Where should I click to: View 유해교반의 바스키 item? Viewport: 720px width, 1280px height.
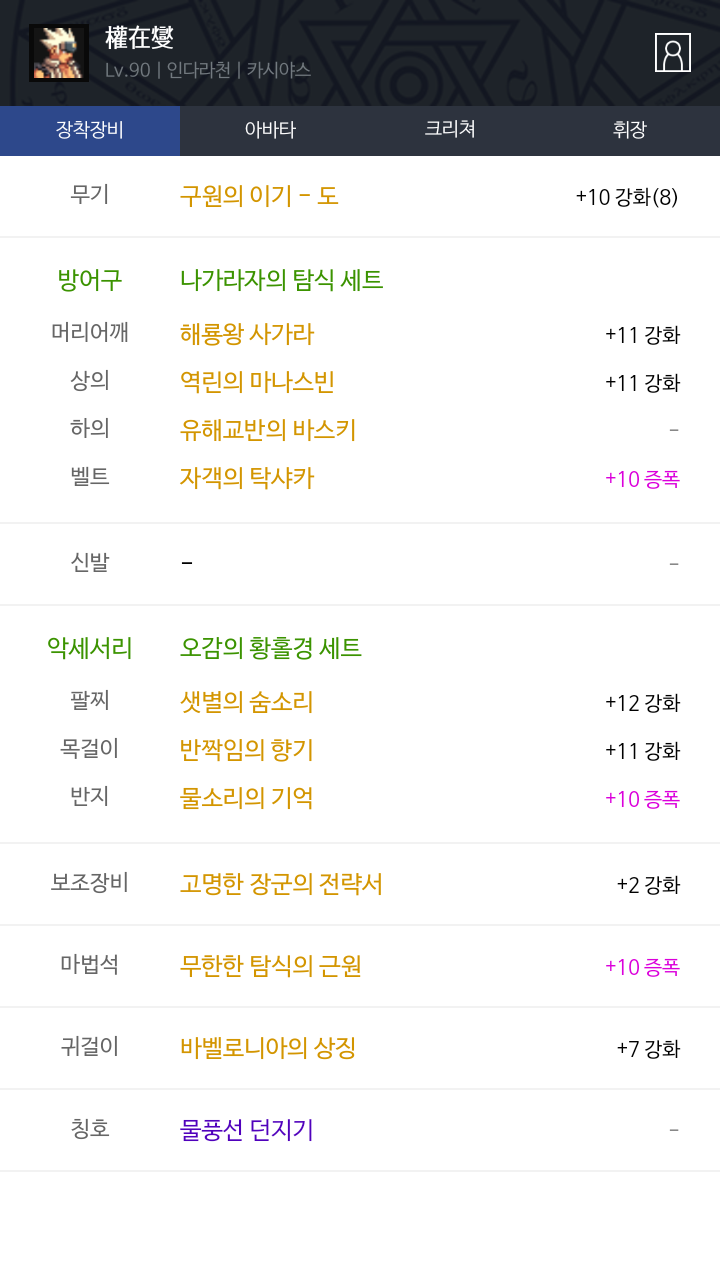click(x=268, y=430)
